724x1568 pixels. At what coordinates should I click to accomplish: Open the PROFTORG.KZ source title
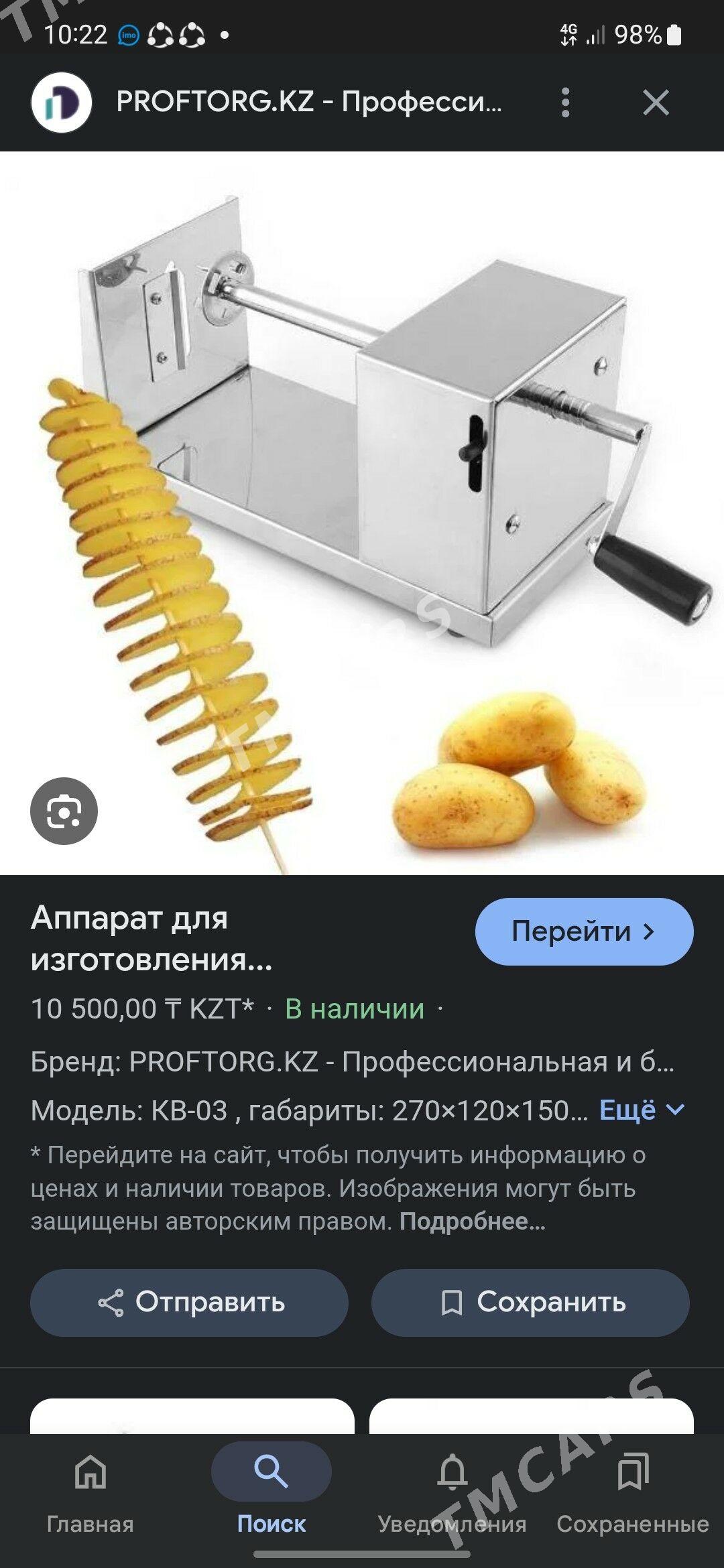[308, 102]
